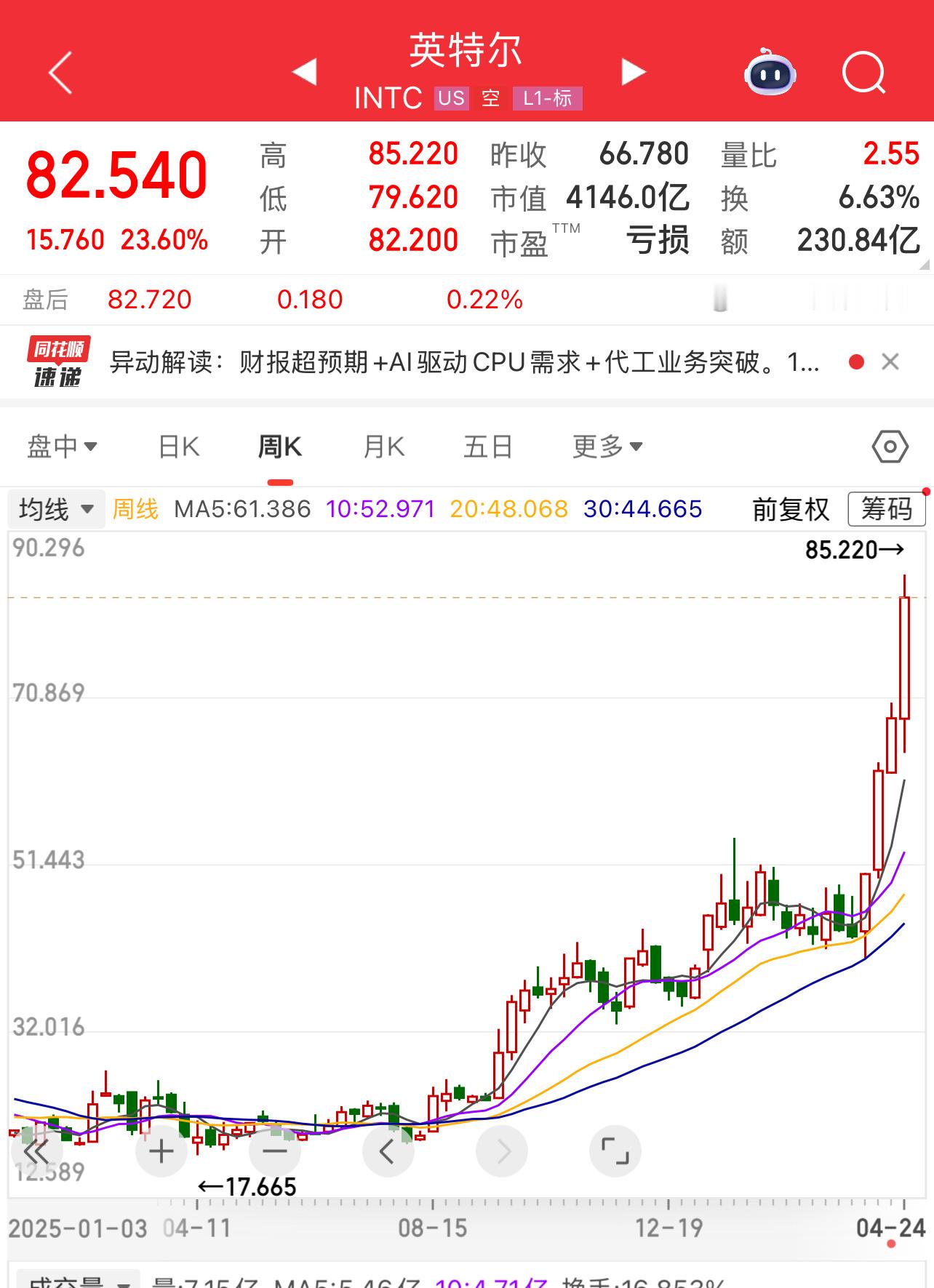Pan chart left using the back chevron

(388, 1151)
